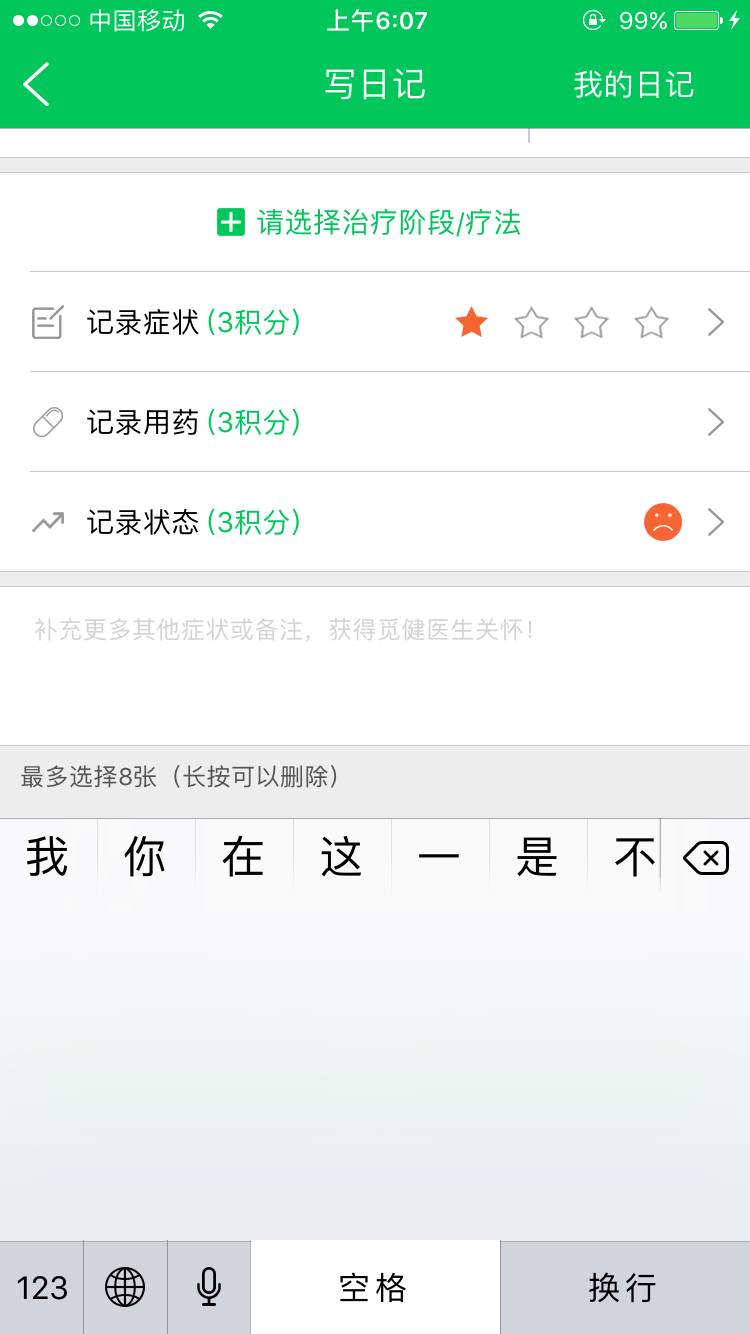
Task: Hit the 换行 return key
Action: pyautogui.click(x=624, y=1287)
